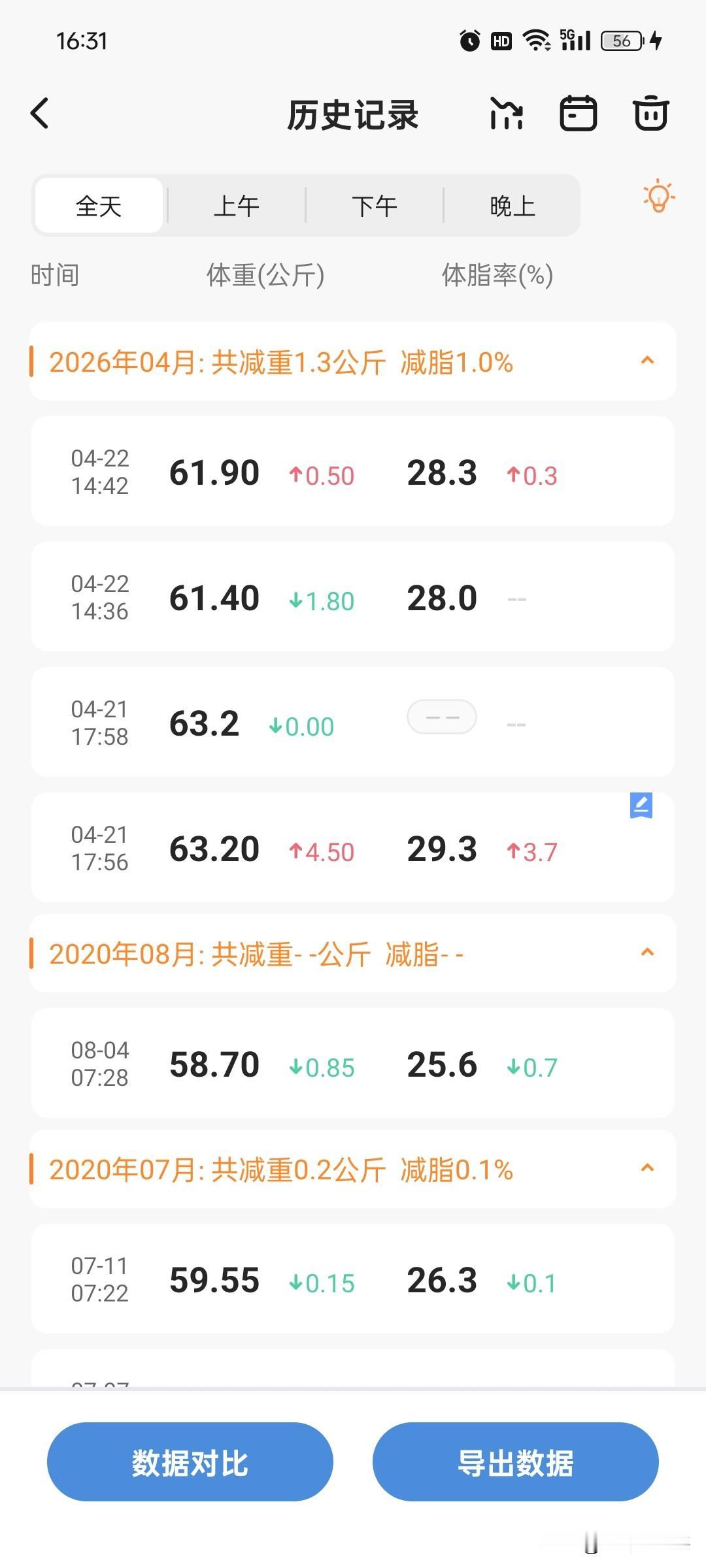Tap the 数据对比 button

(x=190, y=1463)
